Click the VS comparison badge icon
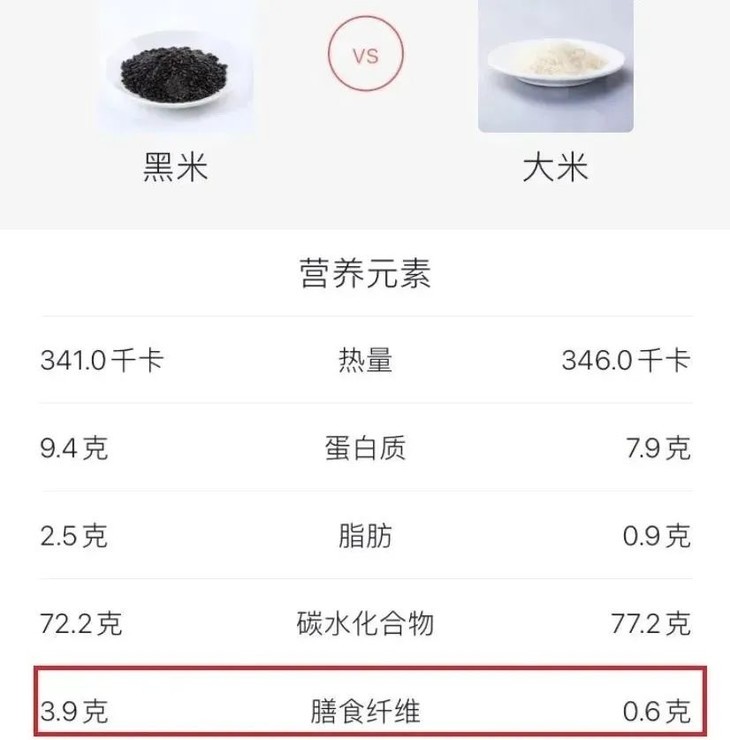This screenshot has height=740, width=730. pyautogui.click(x=364, y=55)
